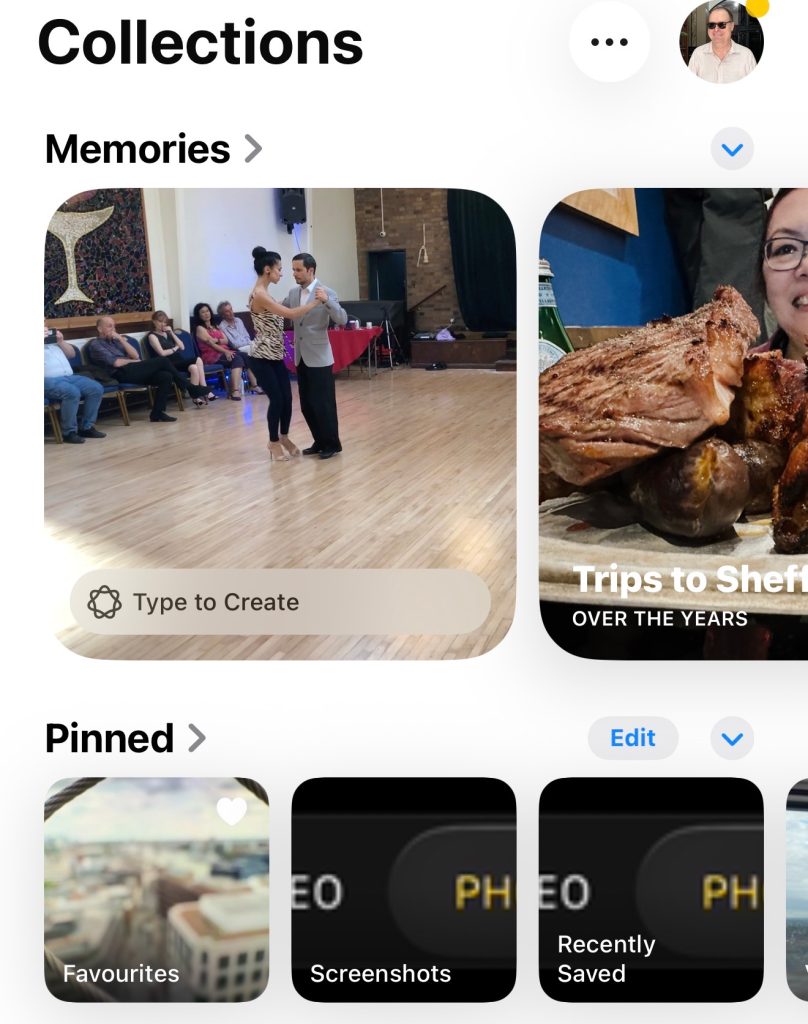This screenshot has height=1024, width=808.
Task: Open the account profile picture
Action: 721,42
